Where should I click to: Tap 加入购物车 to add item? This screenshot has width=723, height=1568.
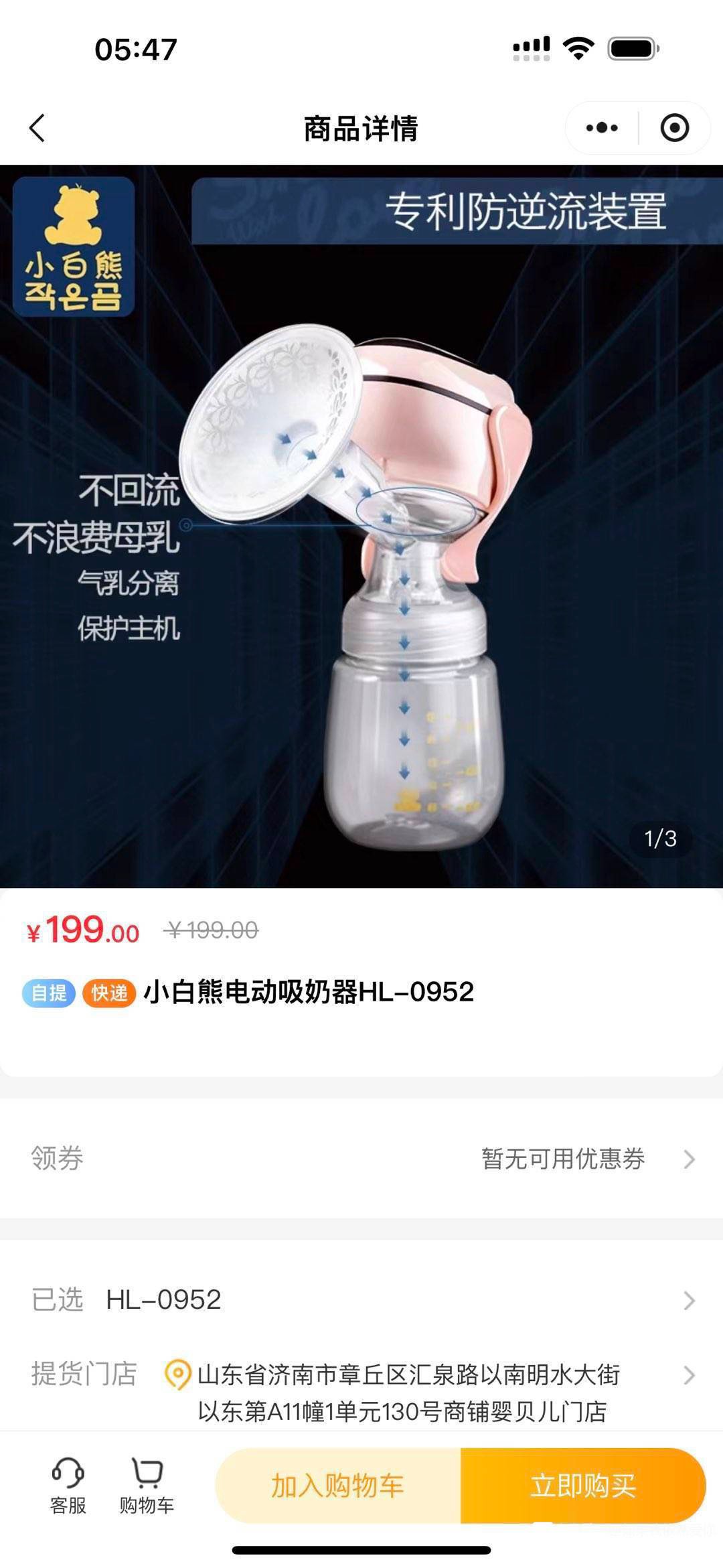(x=338, y=1486)
